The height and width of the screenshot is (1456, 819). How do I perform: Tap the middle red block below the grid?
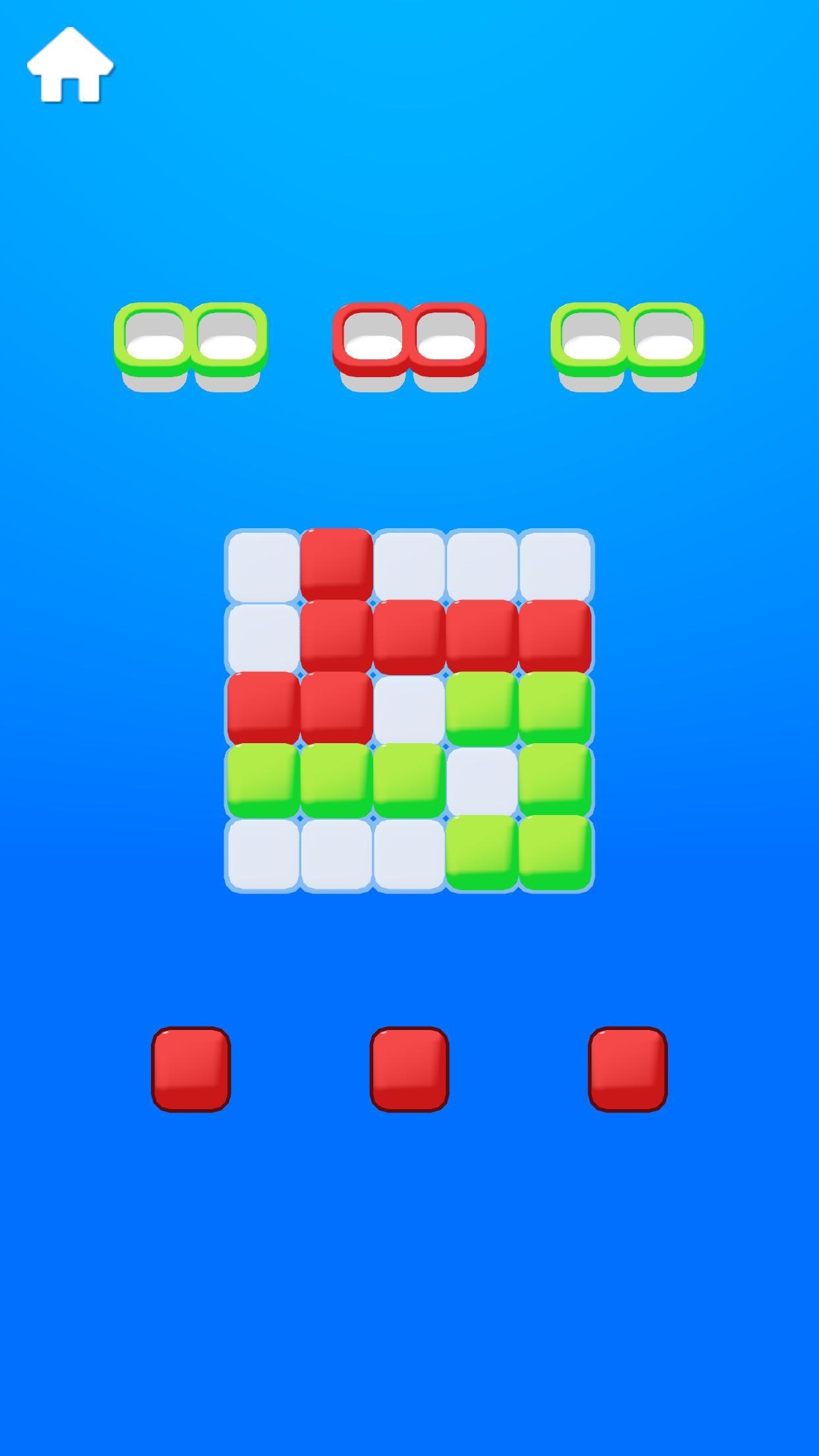point(409,1068)
